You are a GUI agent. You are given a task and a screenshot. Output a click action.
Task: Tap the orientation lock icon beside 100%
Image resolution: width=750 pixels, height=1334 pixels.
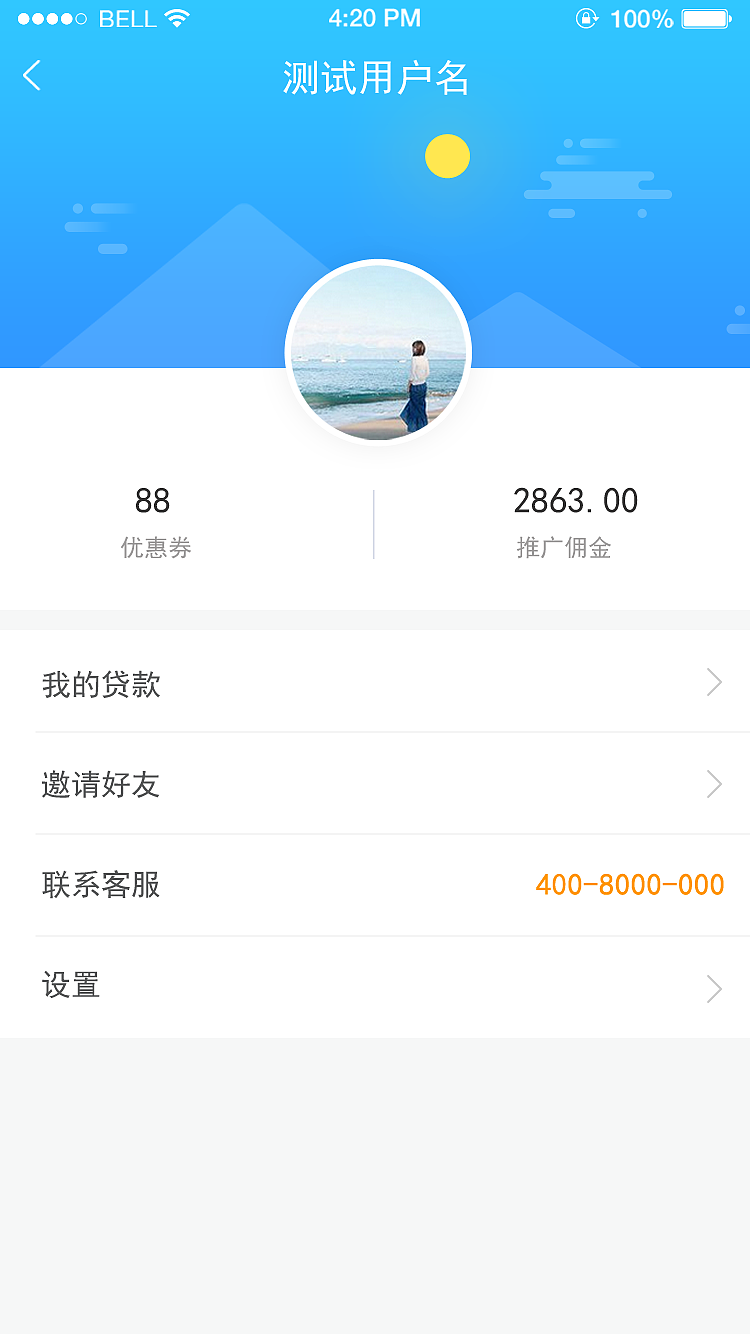[x=586, y=17]
